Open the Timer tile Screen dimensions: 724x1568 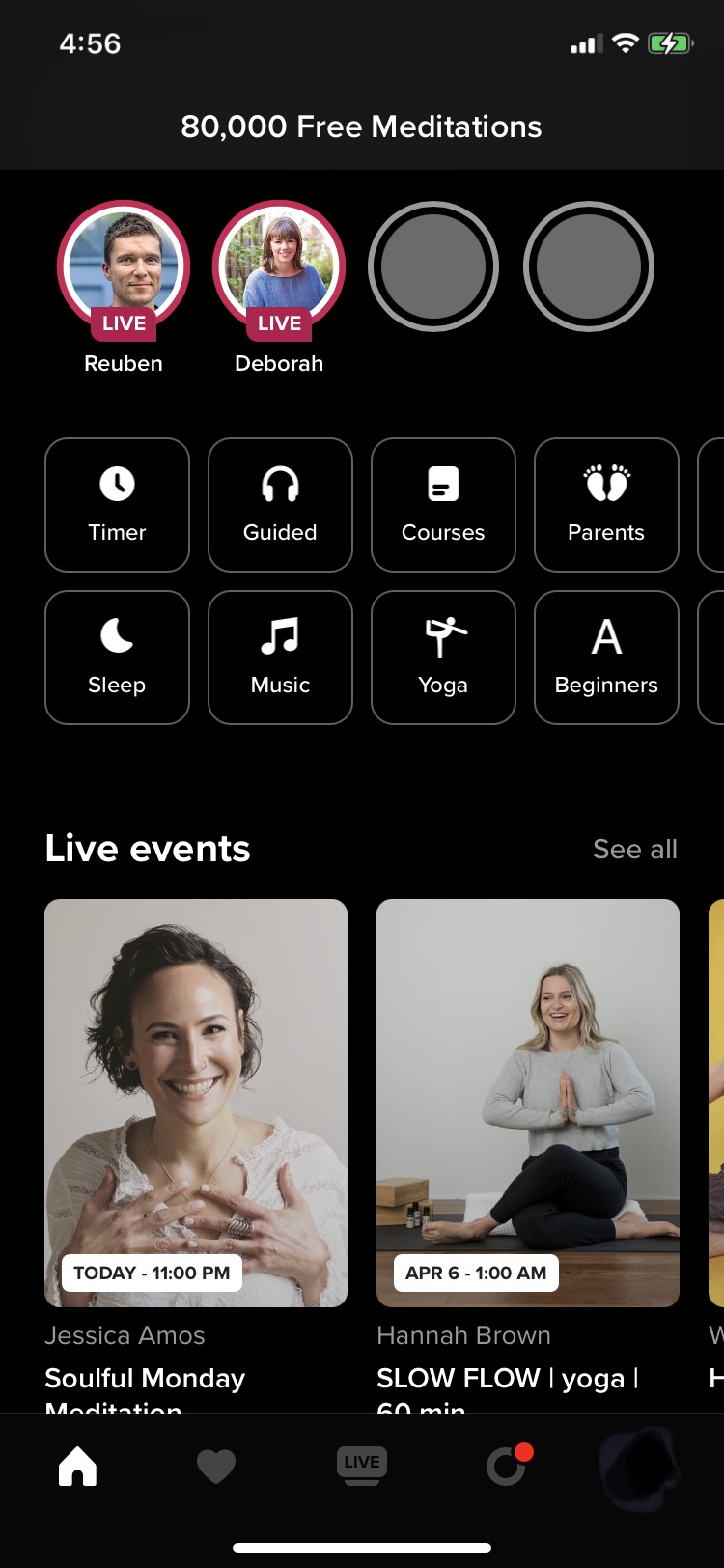(117, 505)
